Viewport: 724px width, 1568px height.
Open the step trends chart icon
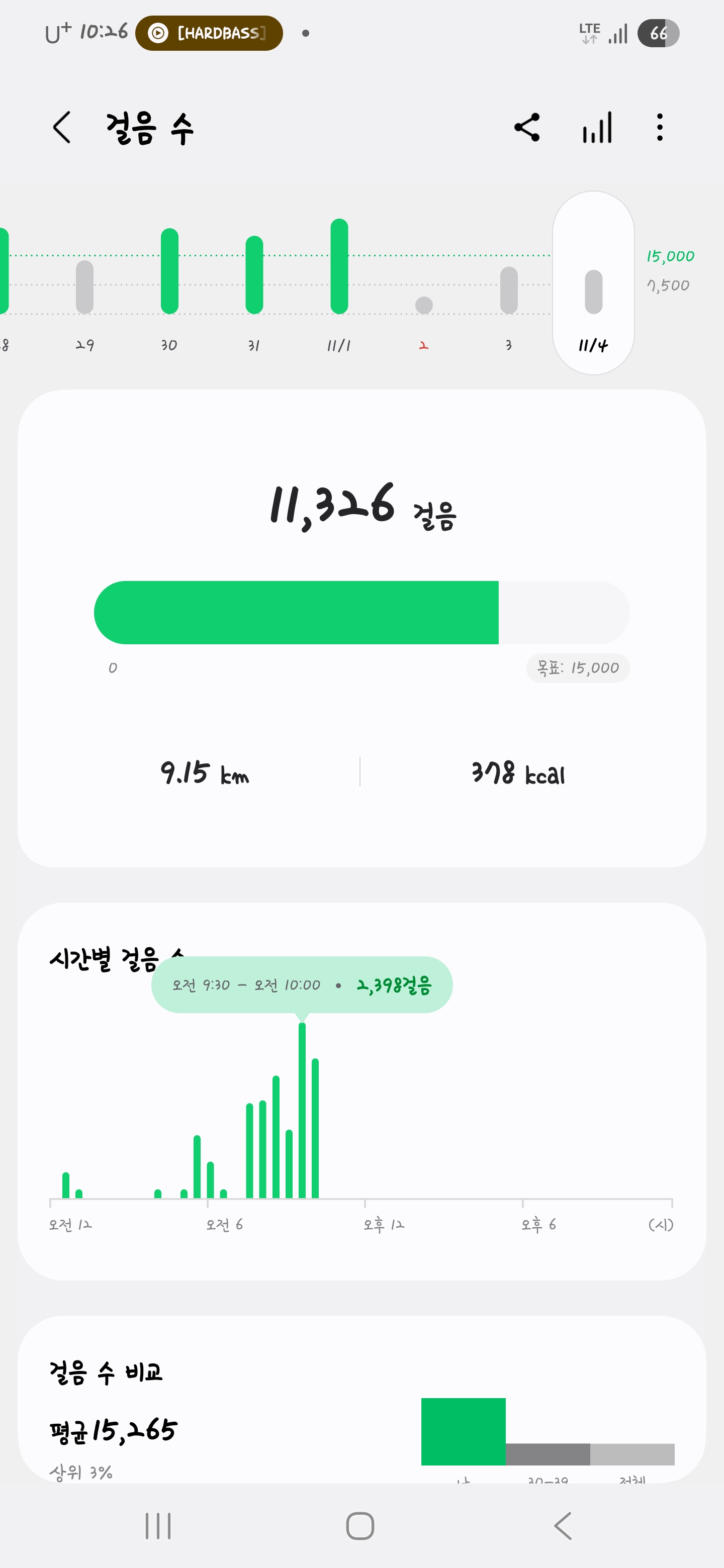point(597,128)
